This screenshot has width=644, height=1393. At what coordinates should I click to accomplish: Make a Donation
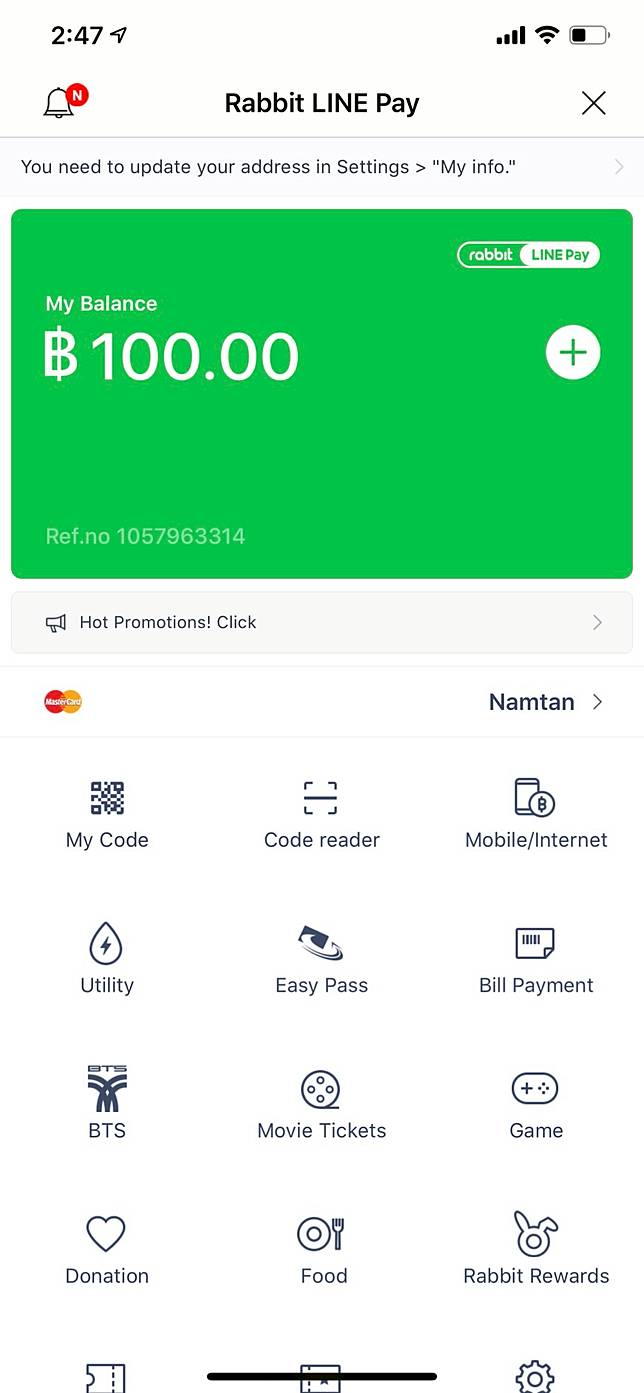point(107,1249)
